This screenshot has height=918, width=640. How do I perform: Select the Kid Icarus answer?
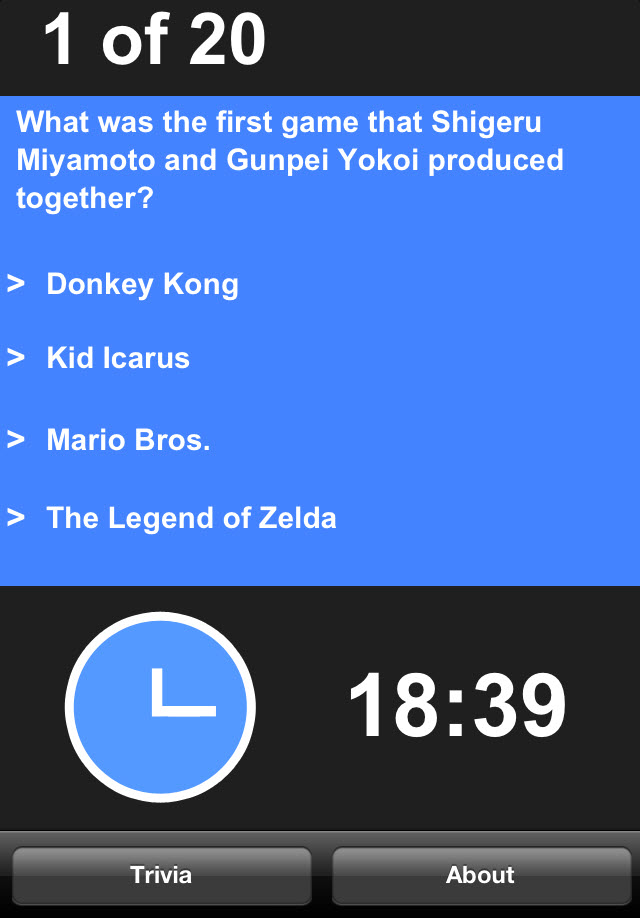pyautogui.click(x=118, y=359)
